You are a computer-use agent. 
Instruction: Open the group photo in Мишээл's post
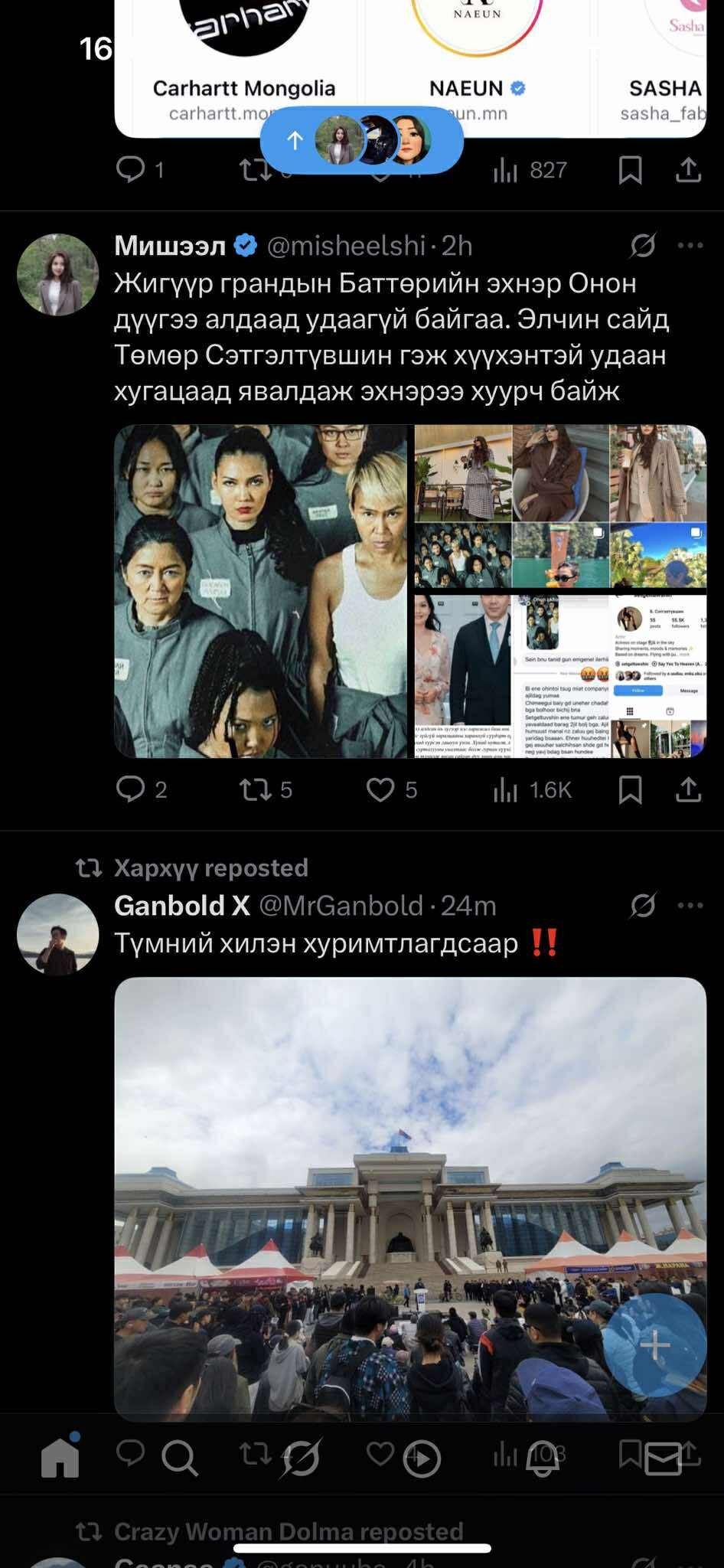point(262,591)
